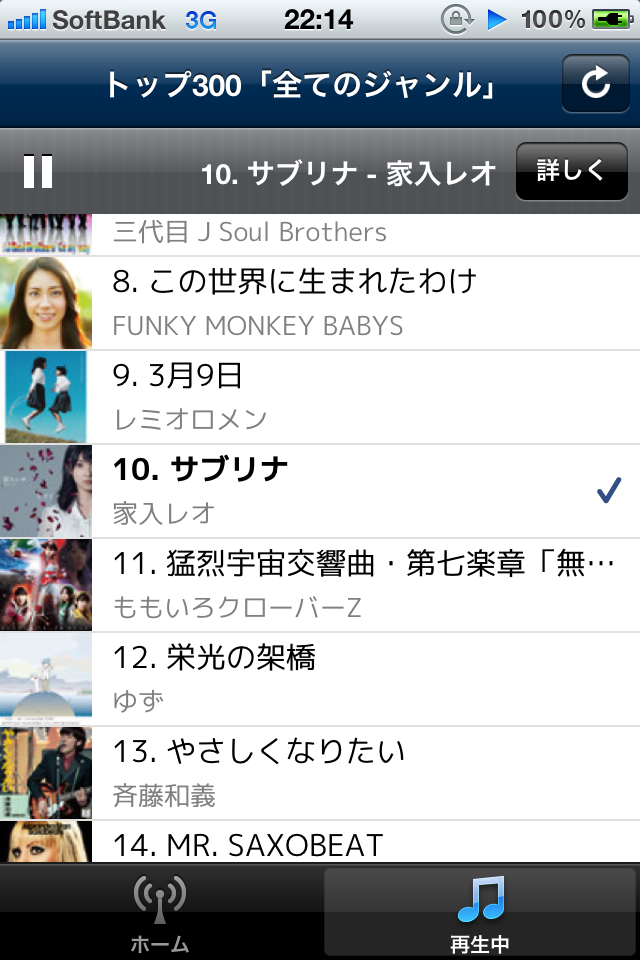Image resolution: width=640 pixels, height=960 pixels.
Task: Play song 14. MR. SAXOBEAT
Action: pos(320,843)
